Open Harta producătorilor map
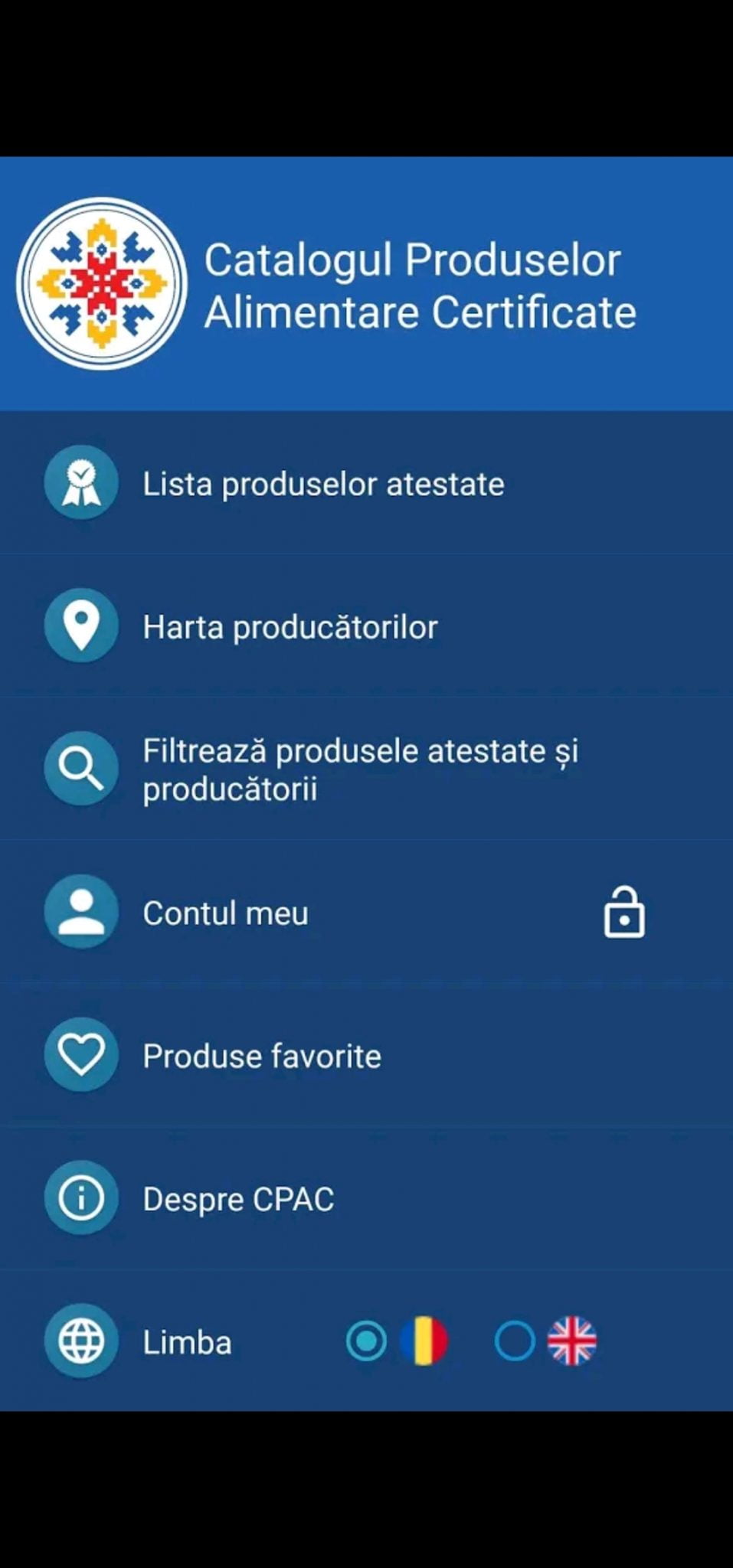 pos(290,627)
